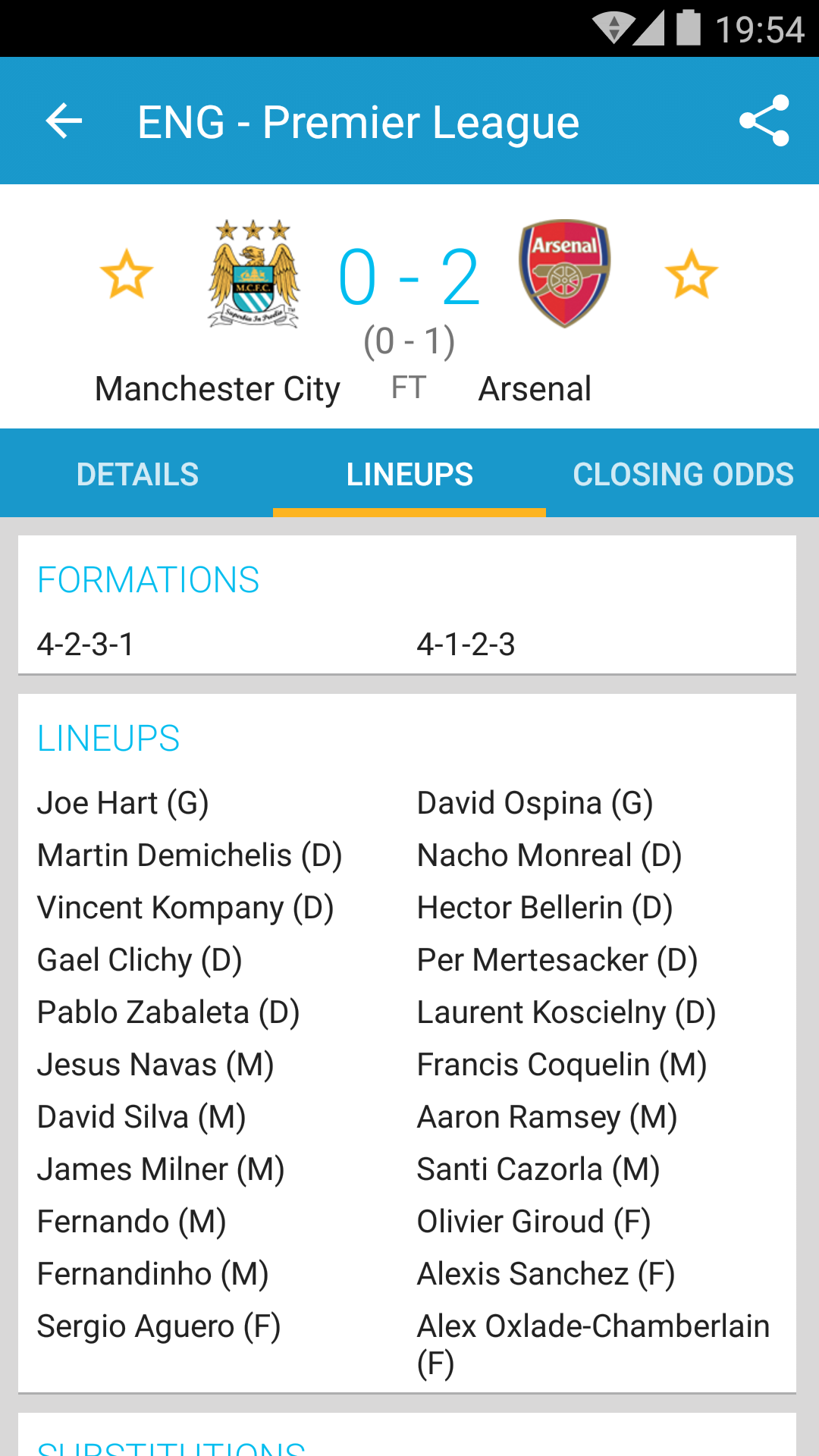Screen dimensions: 819x1456
Task: Favorite Arsenal with the star
Action: [692, 274]
